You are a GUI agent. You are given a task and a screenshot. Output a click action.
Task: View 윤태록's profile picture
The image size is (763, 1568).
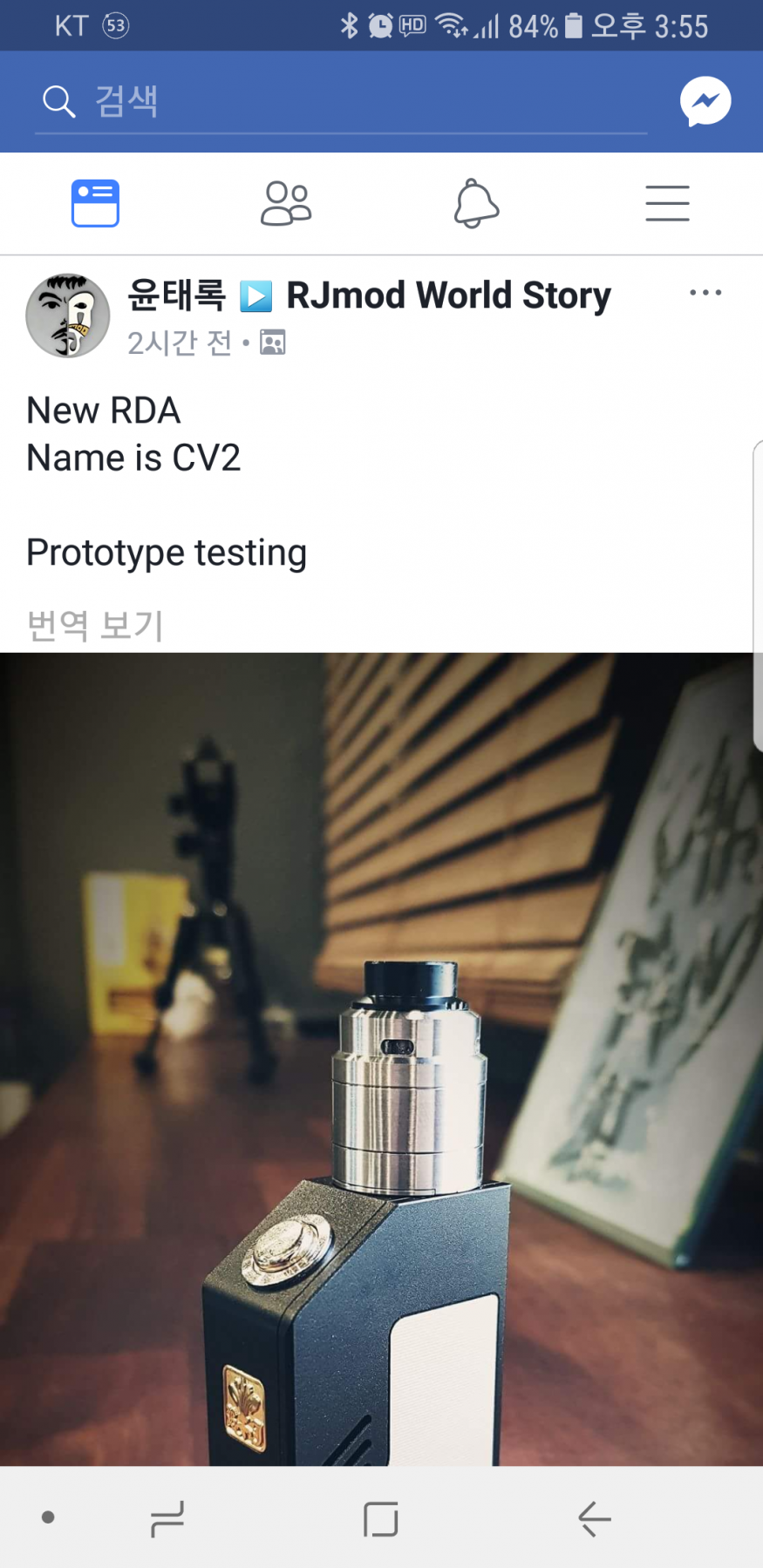(x=68, y=316)
